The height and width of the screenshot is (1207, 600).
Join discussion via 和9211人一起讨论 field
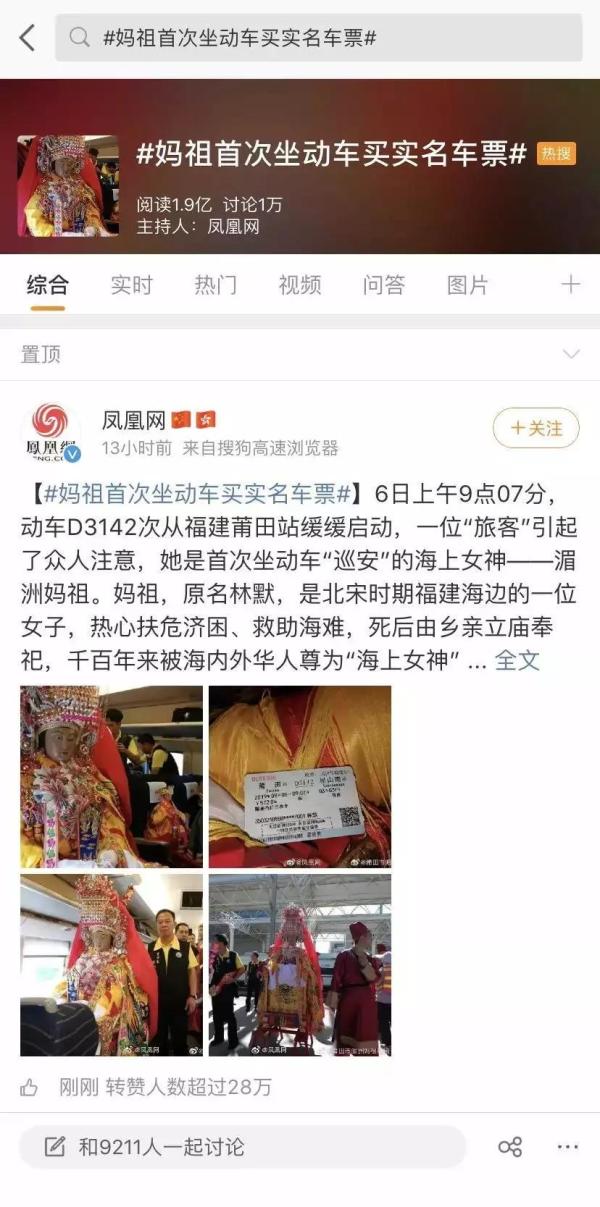tap(242, 1147)
